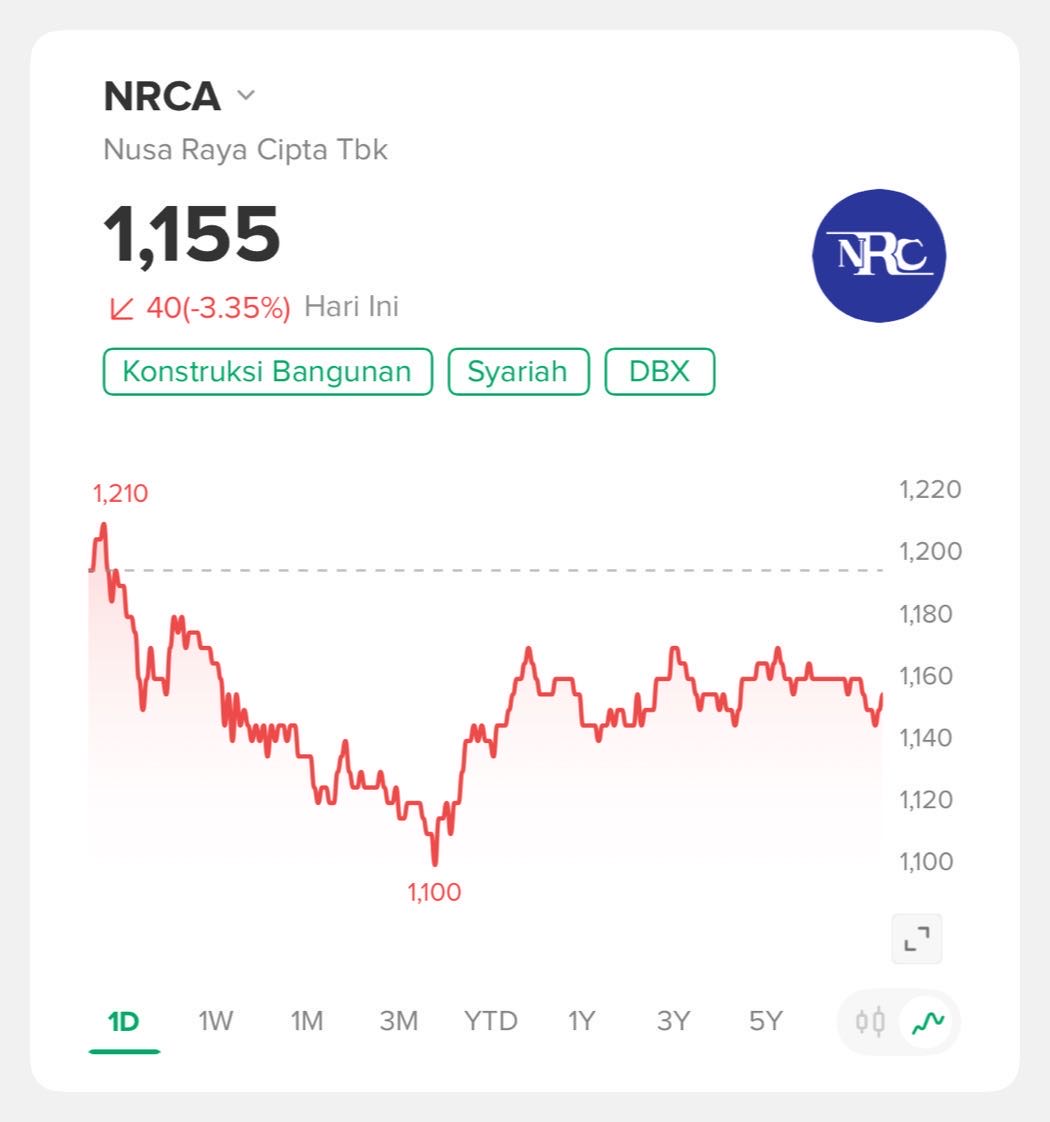Switch to the 1Y chart range
The image size is (1050, 1122).
click(581, 1021)
